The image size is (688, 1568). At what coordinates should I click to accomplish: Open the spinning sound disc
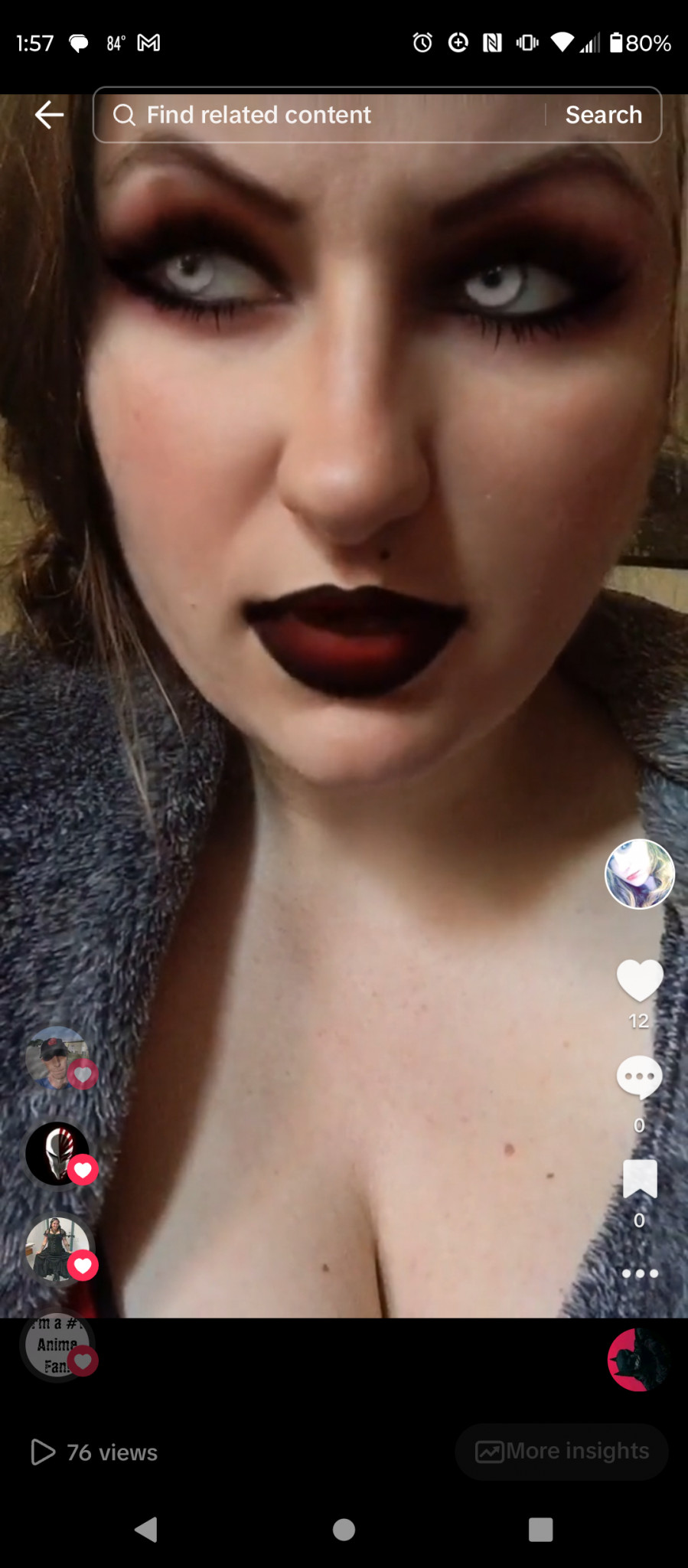[x=637, y=1360]
